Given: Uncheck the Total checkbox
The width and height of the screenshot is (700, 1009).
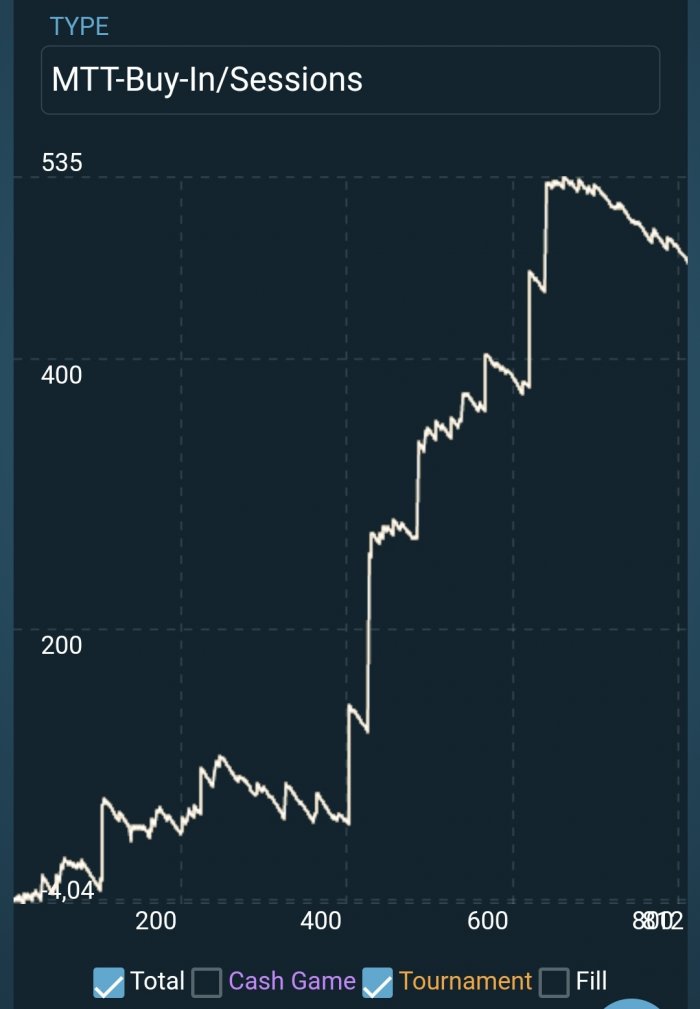Looking at the screenshot, I should (108, 983).
